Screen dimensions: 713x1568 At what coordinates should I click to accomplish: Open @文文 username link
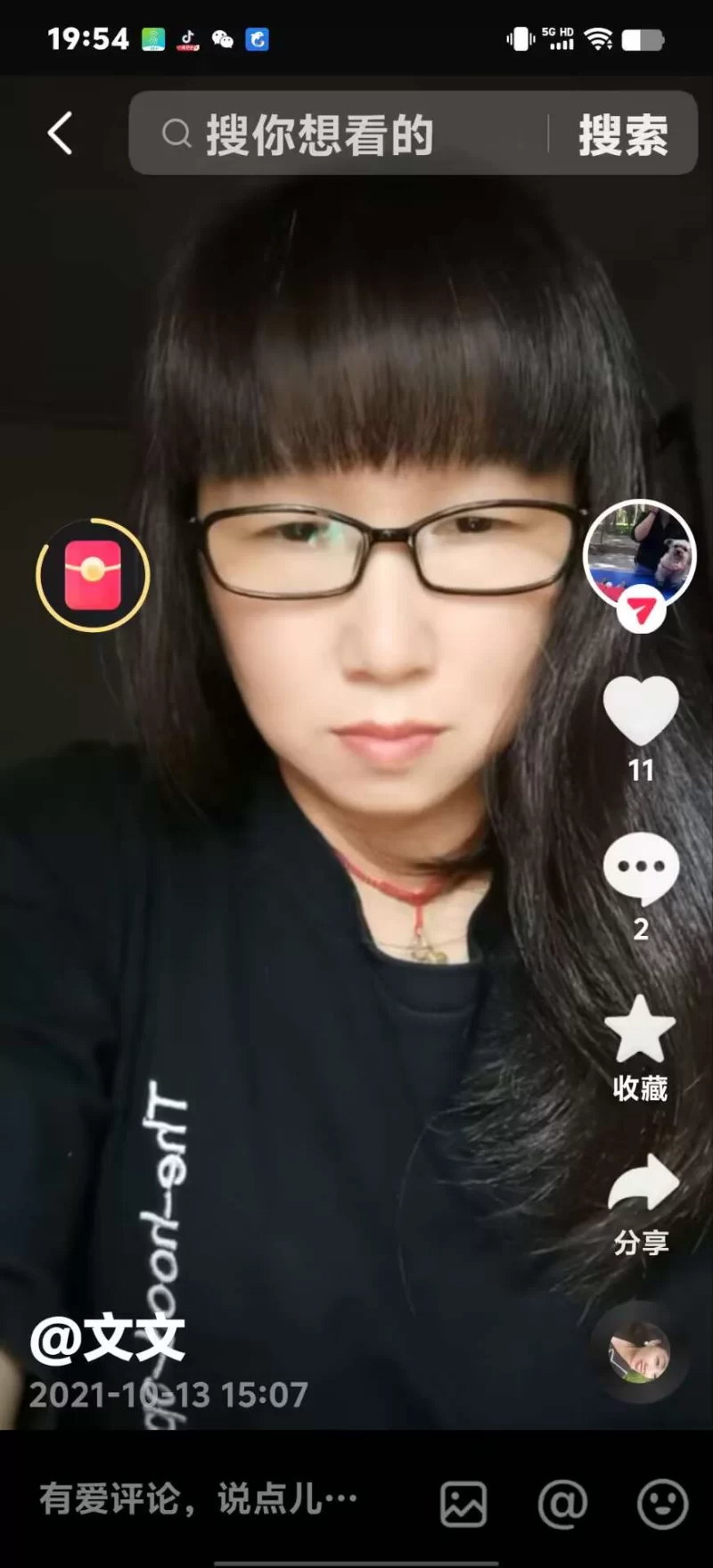point(107,1338)
